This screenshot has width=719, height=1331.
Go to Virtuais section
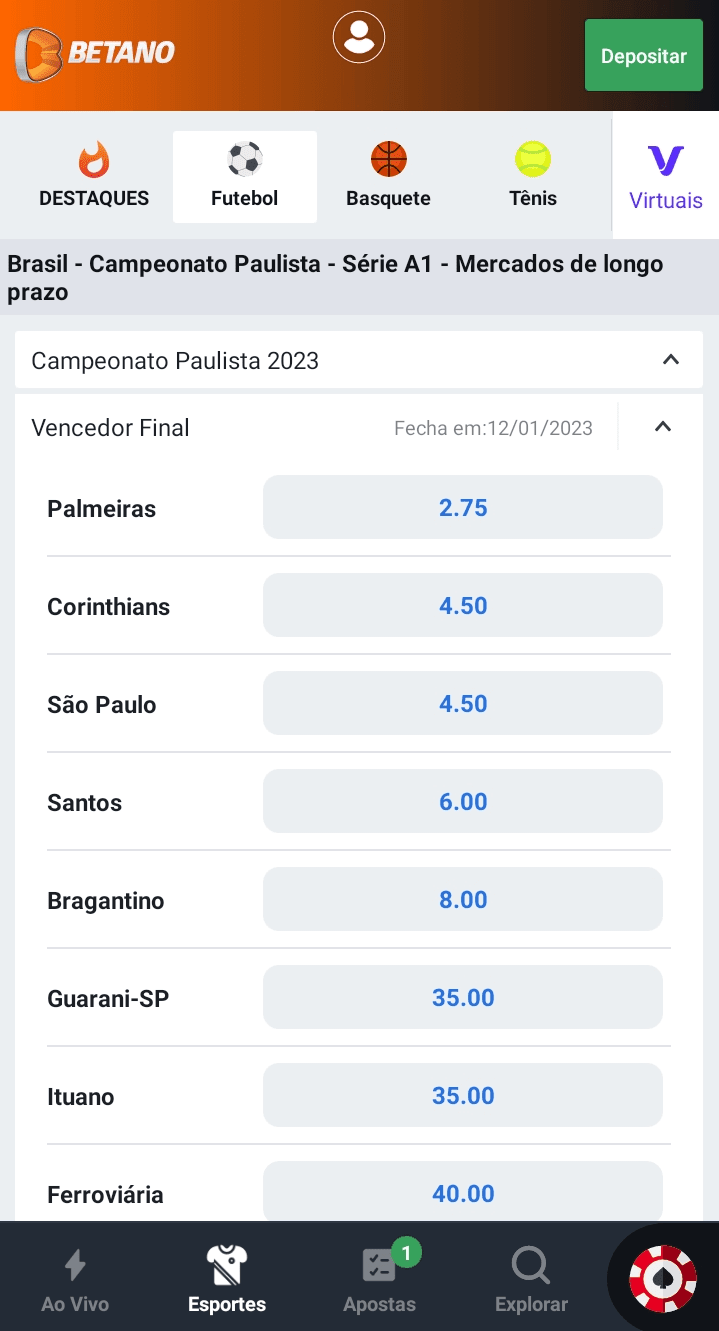[666, 176]
